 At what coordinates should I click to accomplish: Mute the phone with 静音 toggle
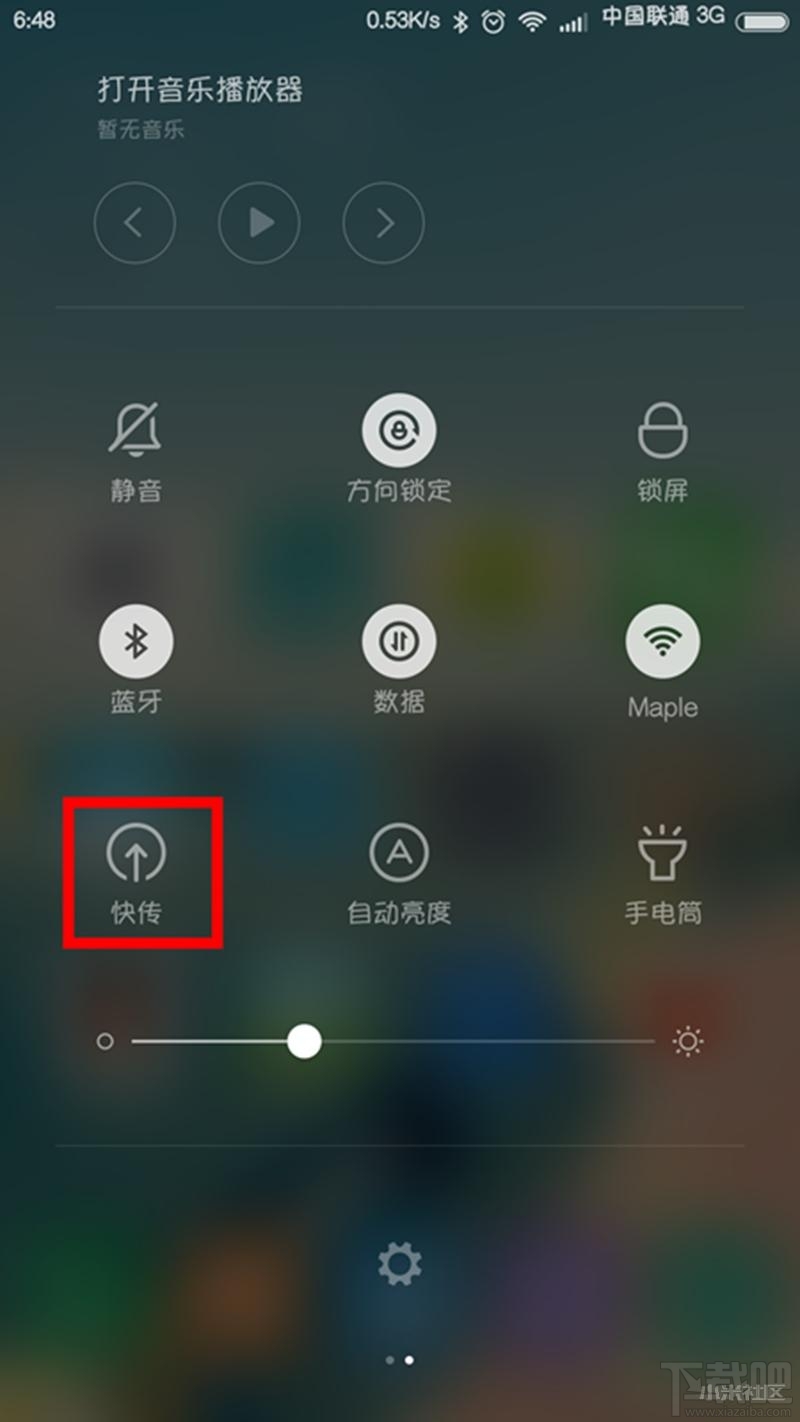[137, 430]
